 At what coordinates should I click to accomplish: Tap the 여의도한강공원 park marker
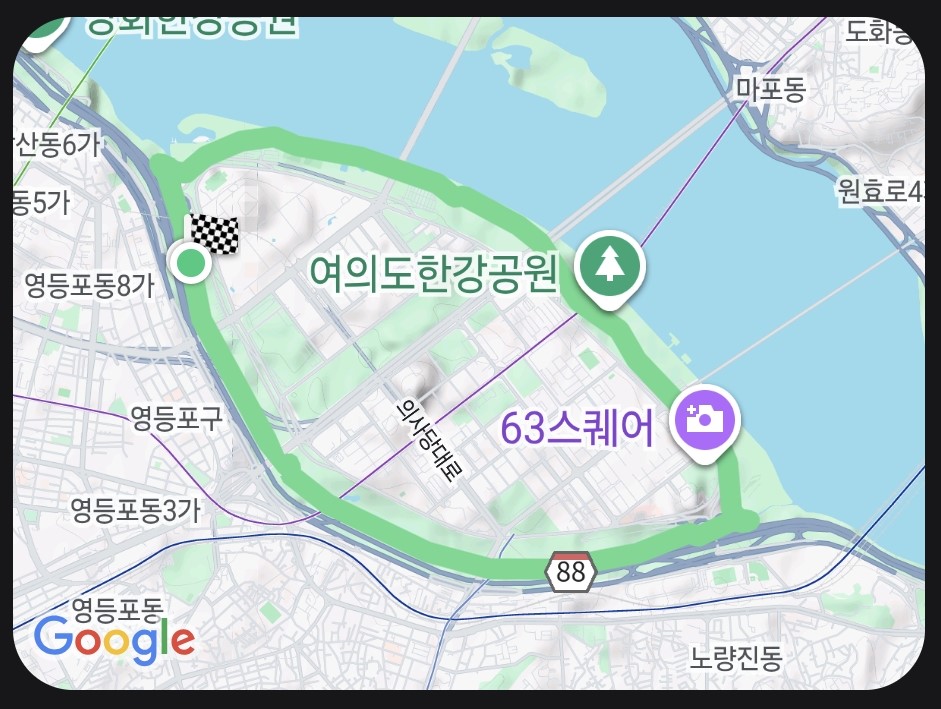click(x=609, y=265)
